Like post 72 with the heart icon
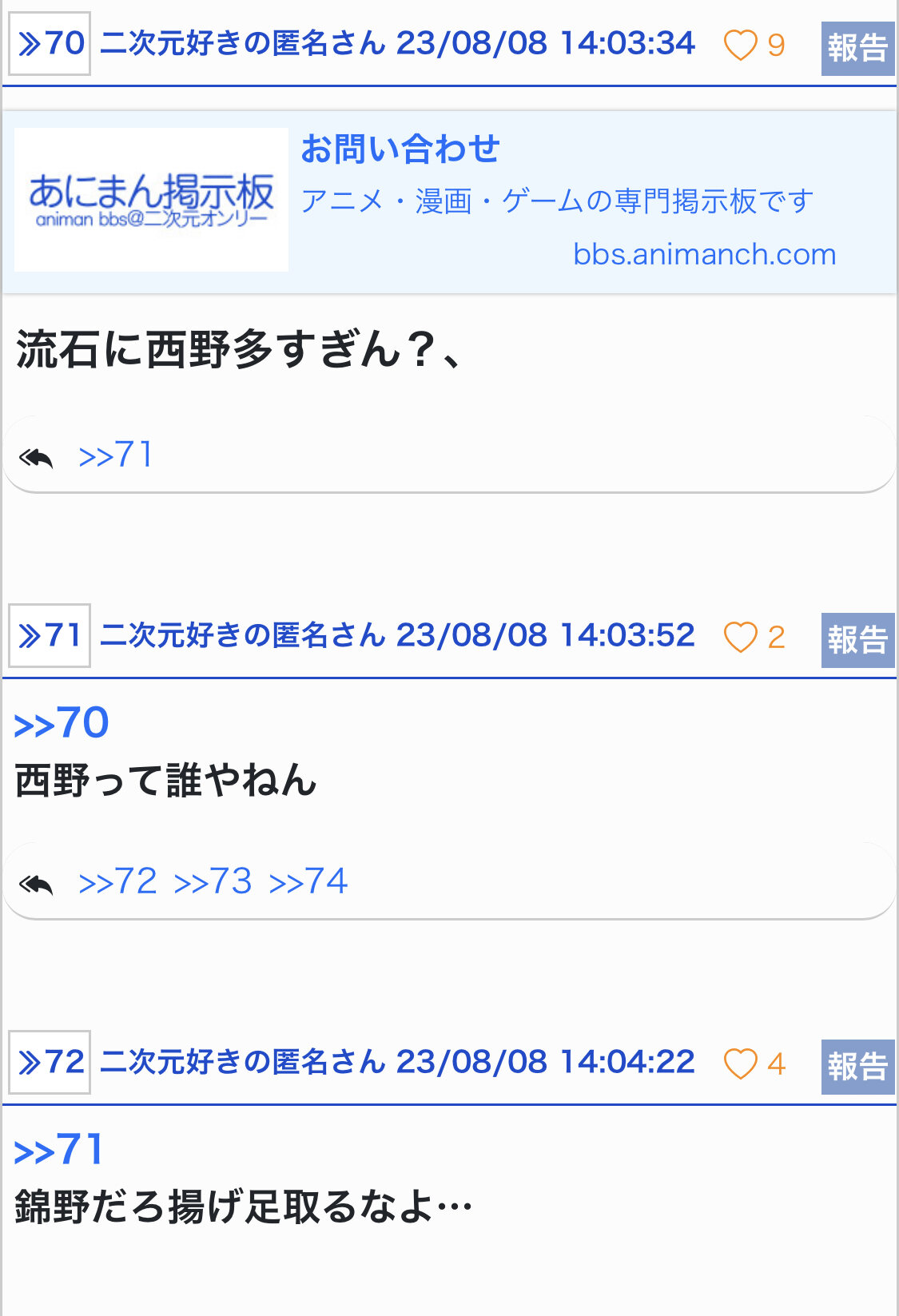 [740, 1064]
